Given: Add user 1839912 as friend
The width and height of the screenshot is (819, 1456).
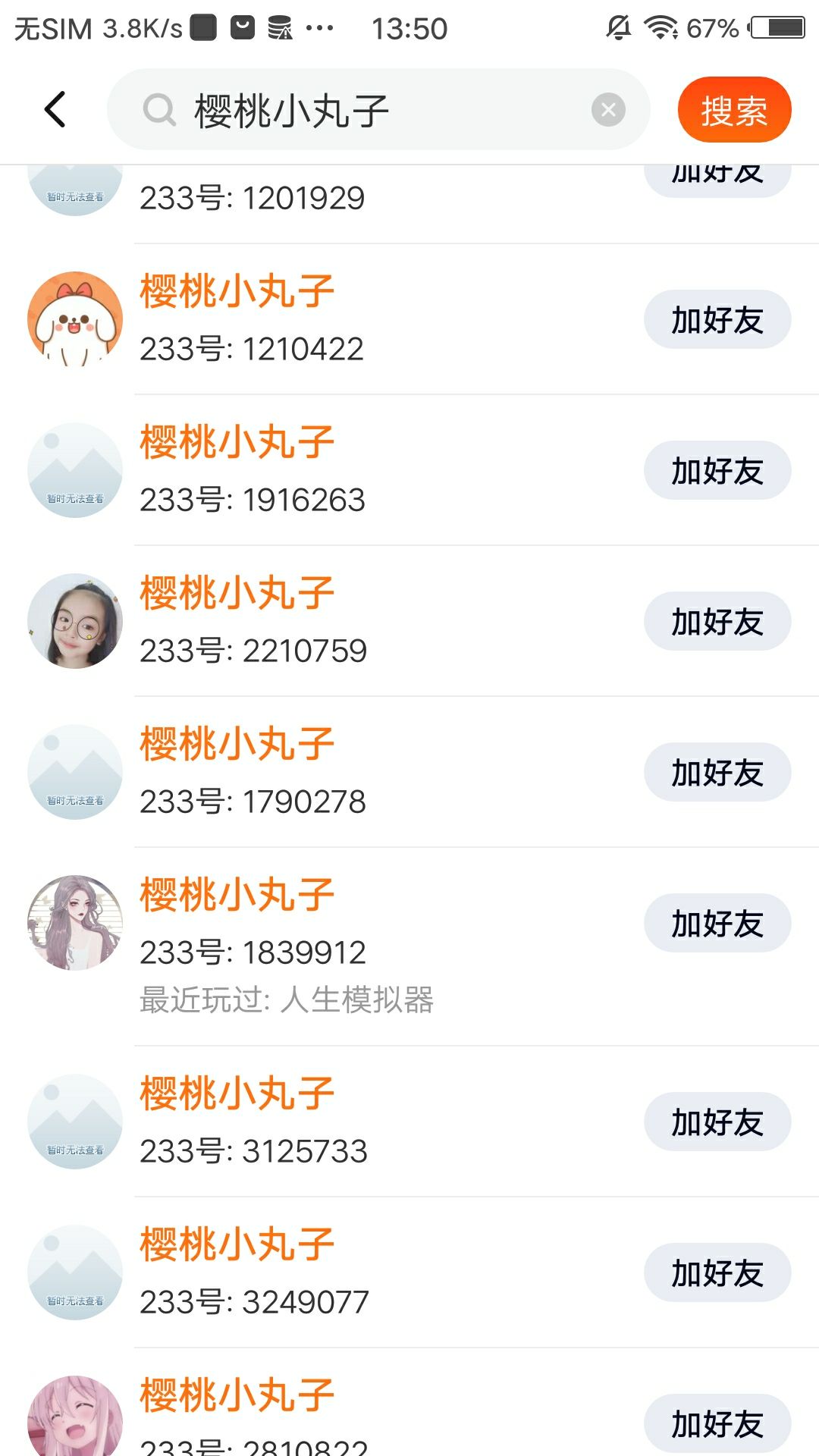Looking at the screenshot, I should click(717, 924).
